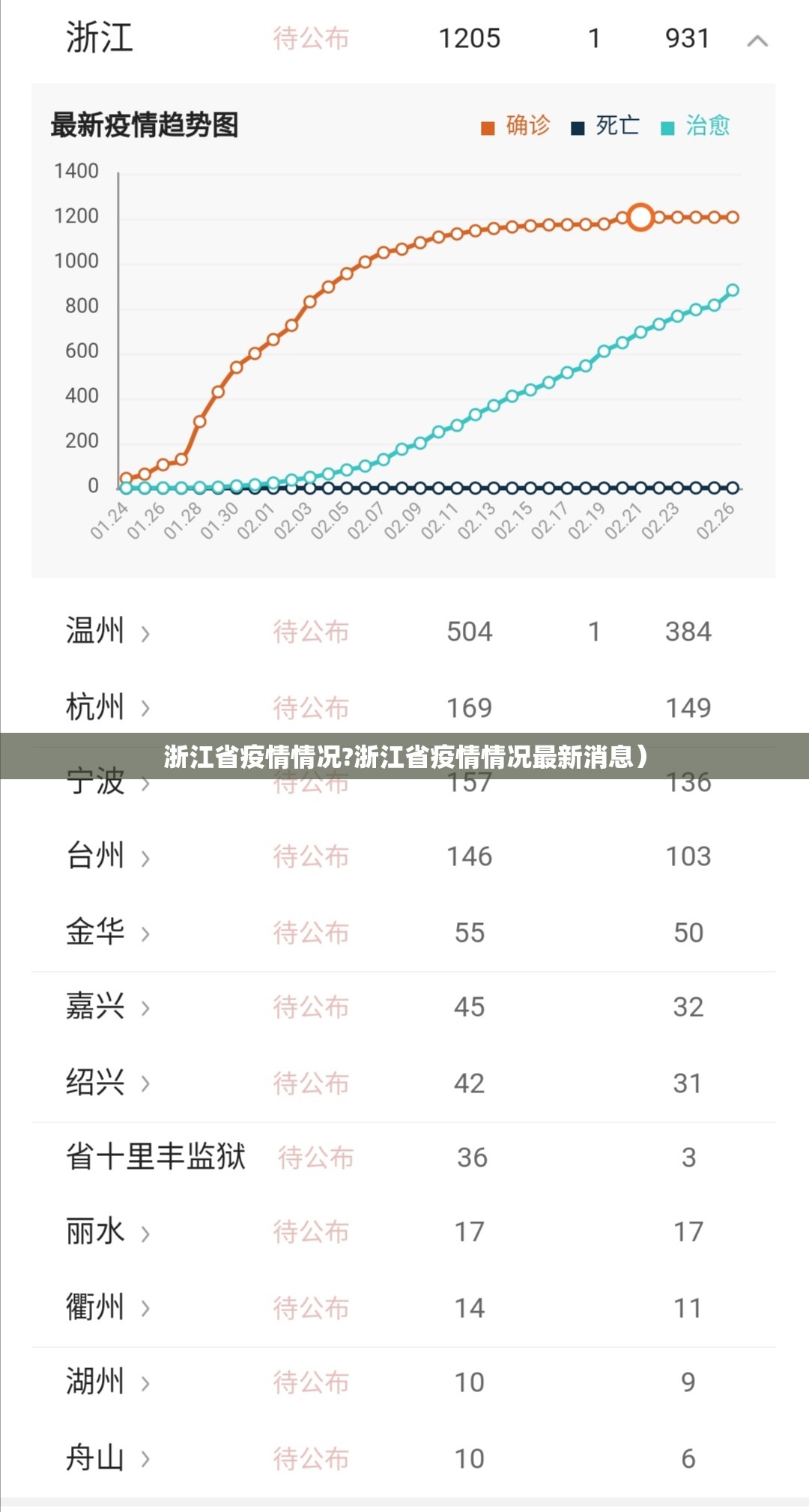View the 金华 row details

[403, 932]
